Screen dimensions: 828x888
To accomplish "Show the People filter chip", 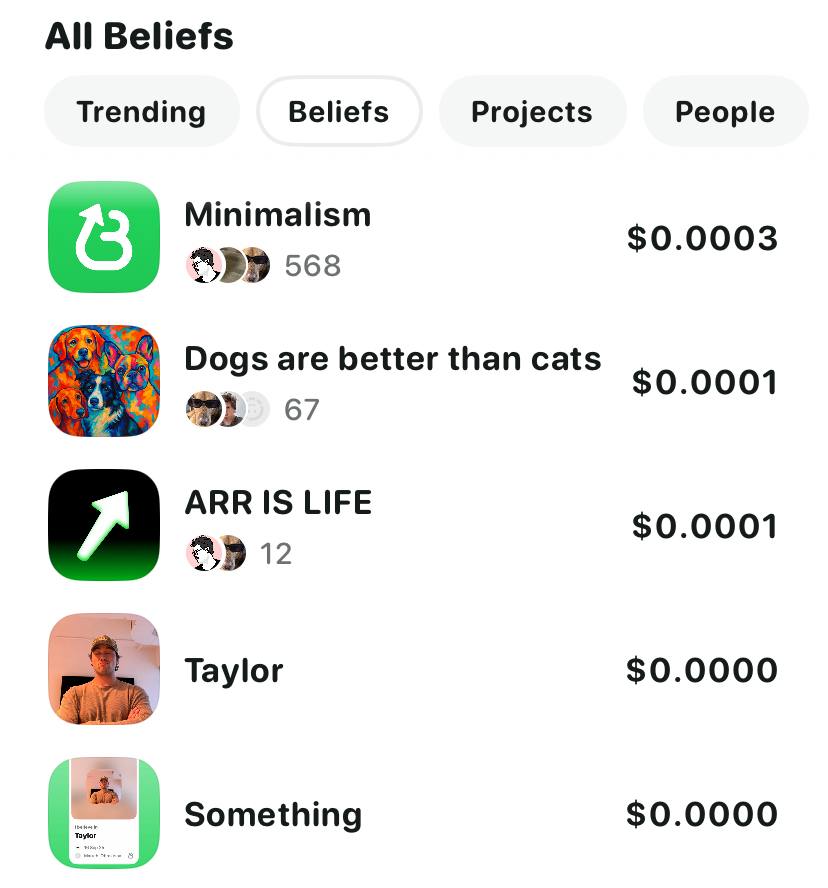I will (724, 112).
